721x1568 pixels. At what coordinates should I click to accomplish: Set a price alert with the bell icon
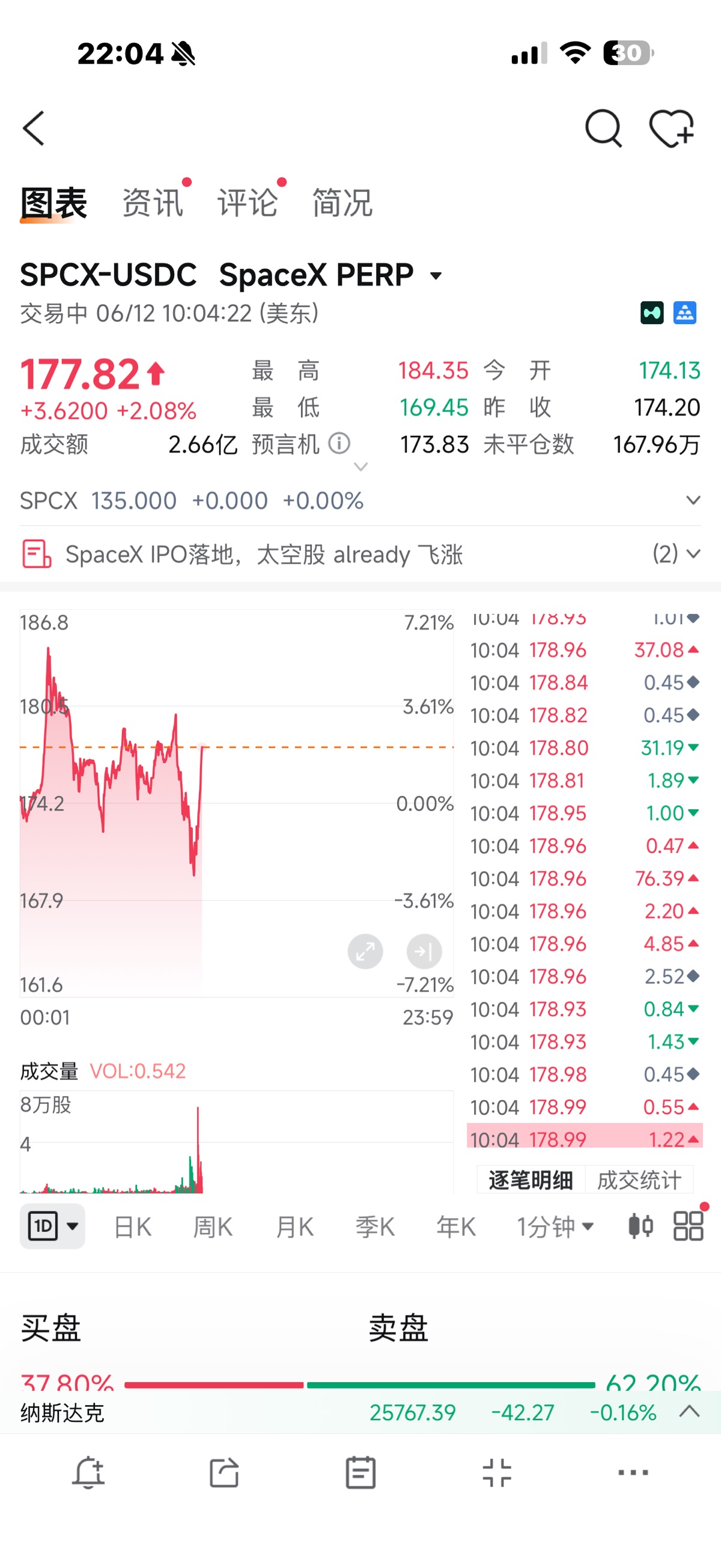(89, 1473)
